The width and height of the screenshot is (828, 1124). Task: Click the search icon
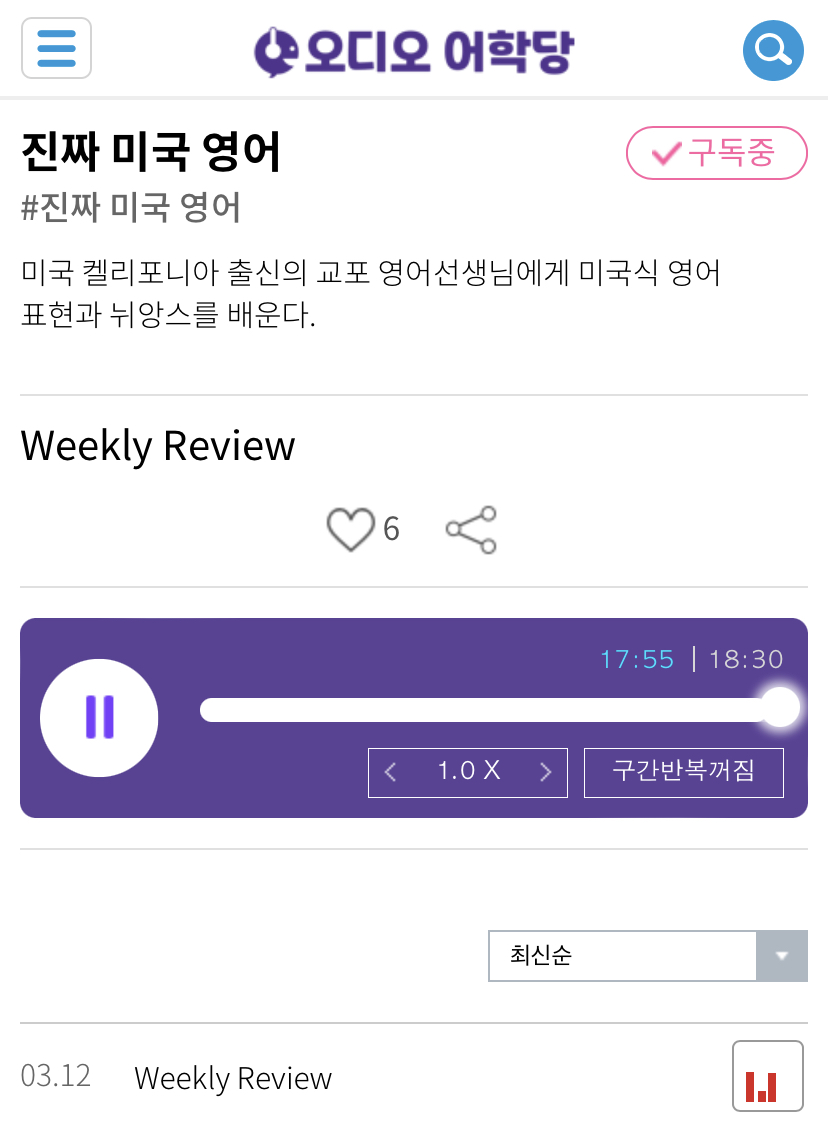point(773,49)
